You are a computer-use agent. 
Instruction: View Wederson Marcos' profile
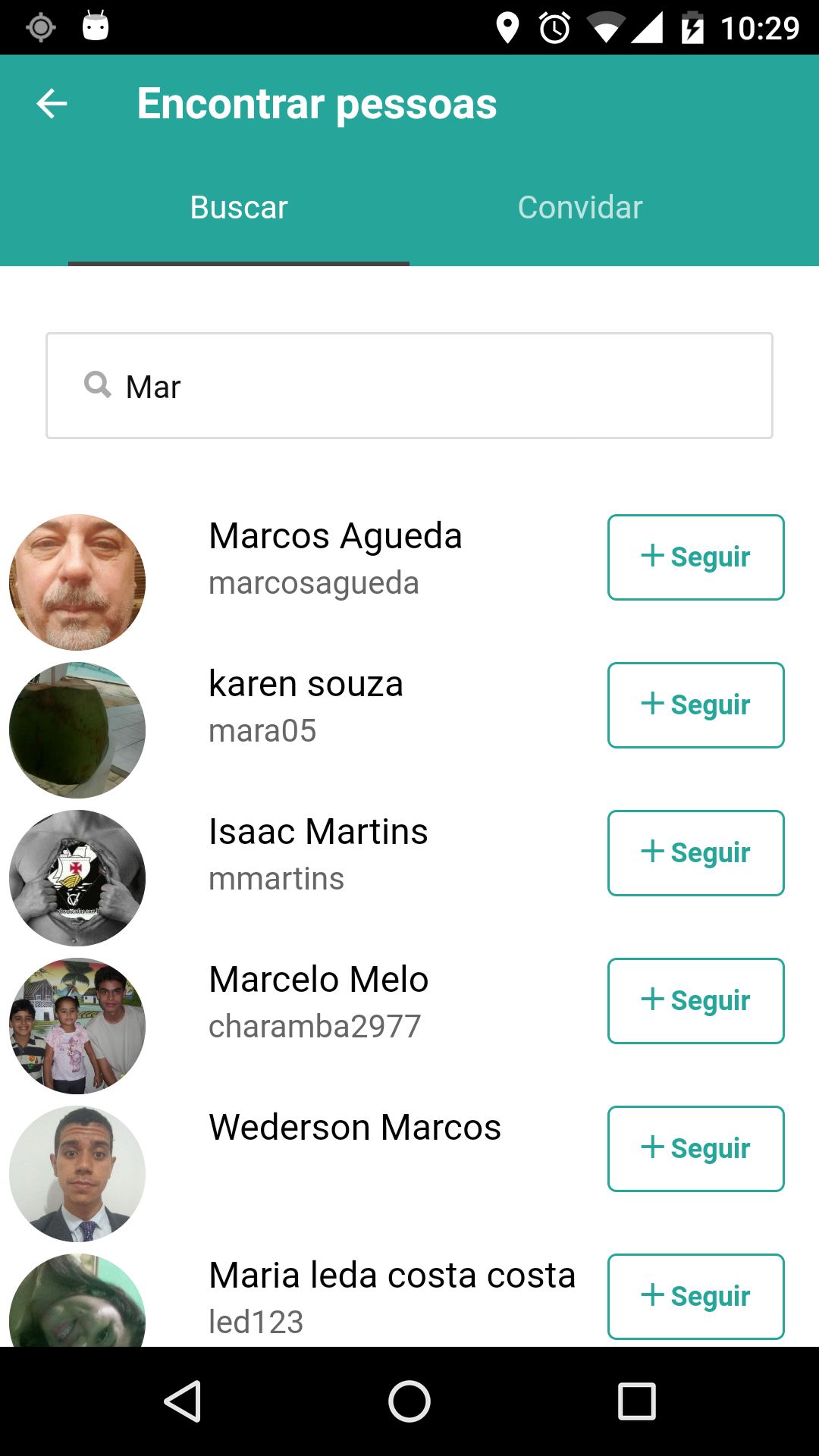coord(354,1128)
